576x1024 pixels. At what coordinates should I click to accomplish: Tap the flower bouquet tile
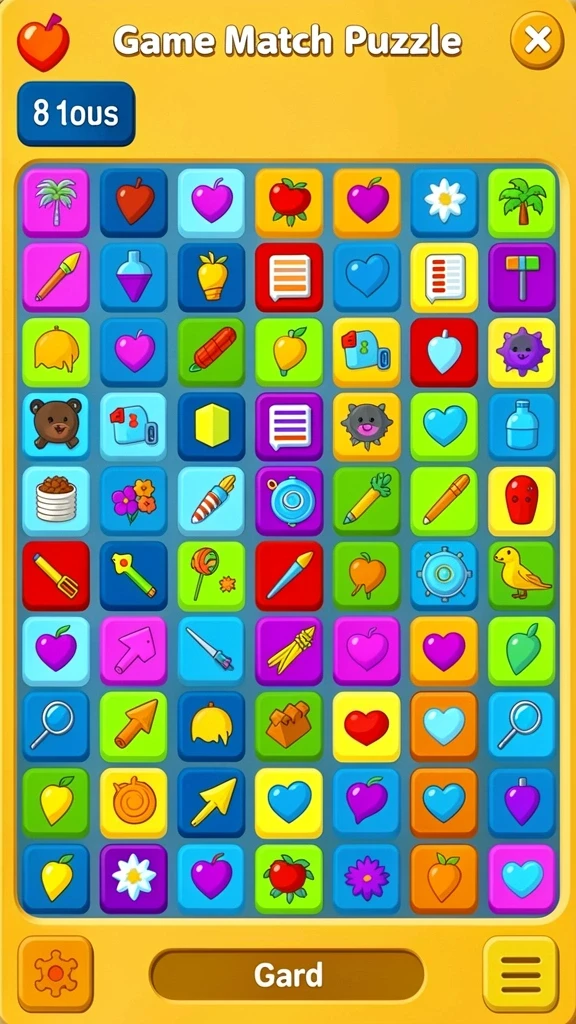[x=134, y=500]
